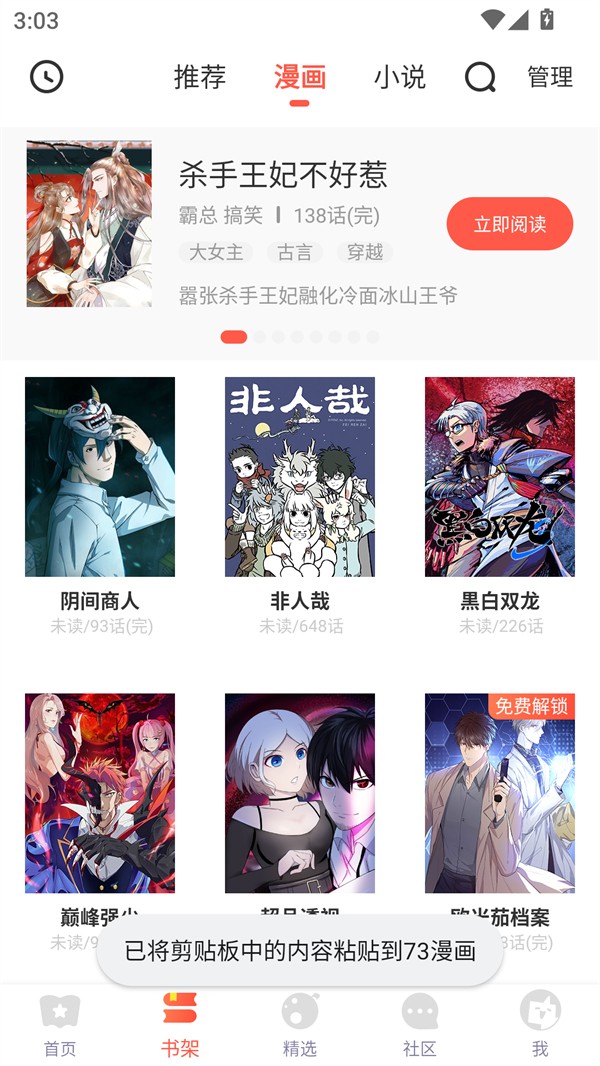
Task: Open the 社区 community tab
Action: [420, 1024]
